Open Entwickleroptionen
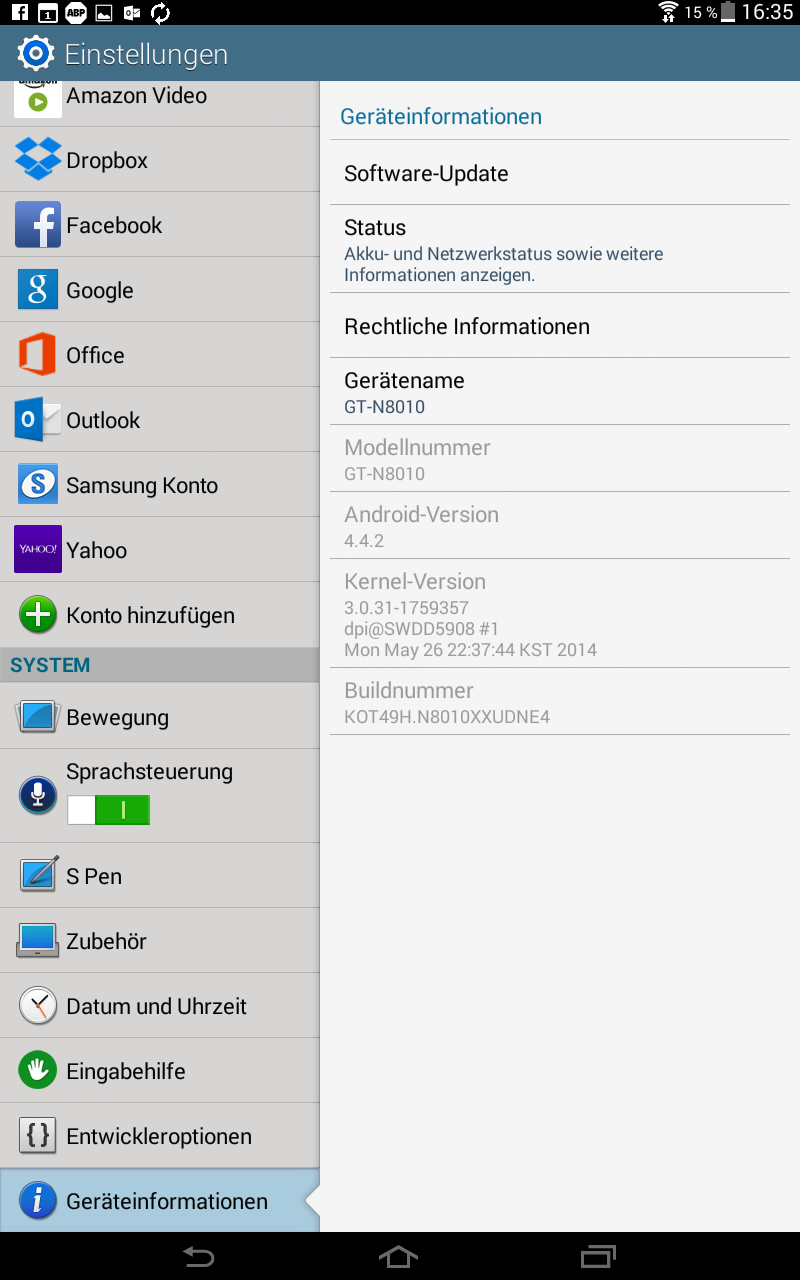Viewport: 800px width, 1280px height. pos(160,1136)
